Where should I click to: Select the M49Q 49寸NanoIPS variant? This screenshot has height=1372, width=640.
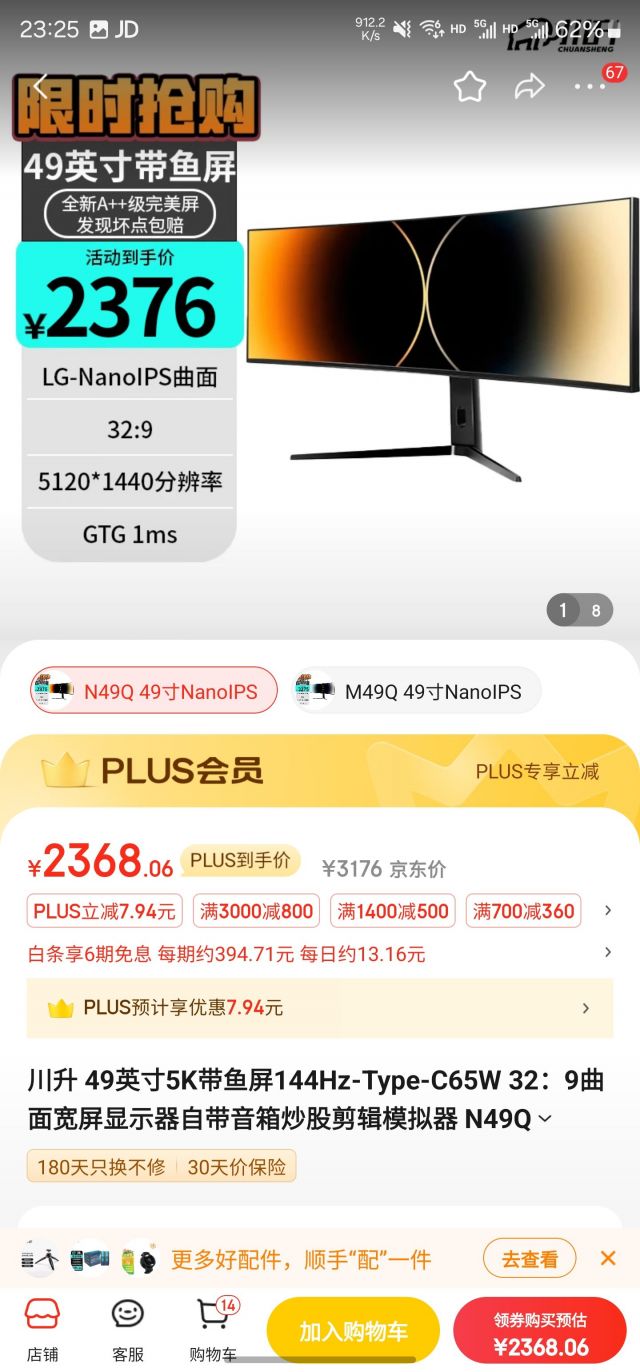point(416,691)
